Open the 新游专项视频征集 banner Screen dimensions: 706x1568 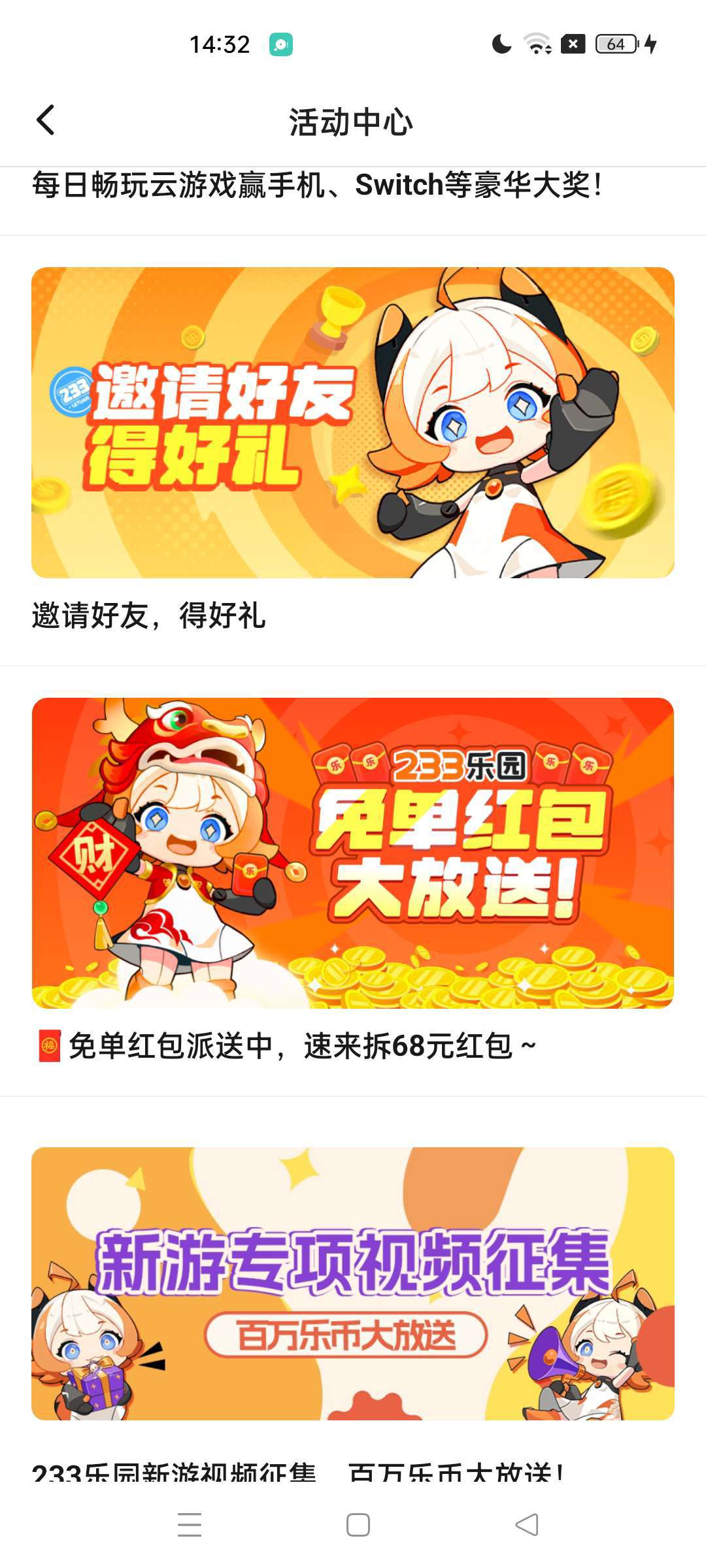[353, 1283]
